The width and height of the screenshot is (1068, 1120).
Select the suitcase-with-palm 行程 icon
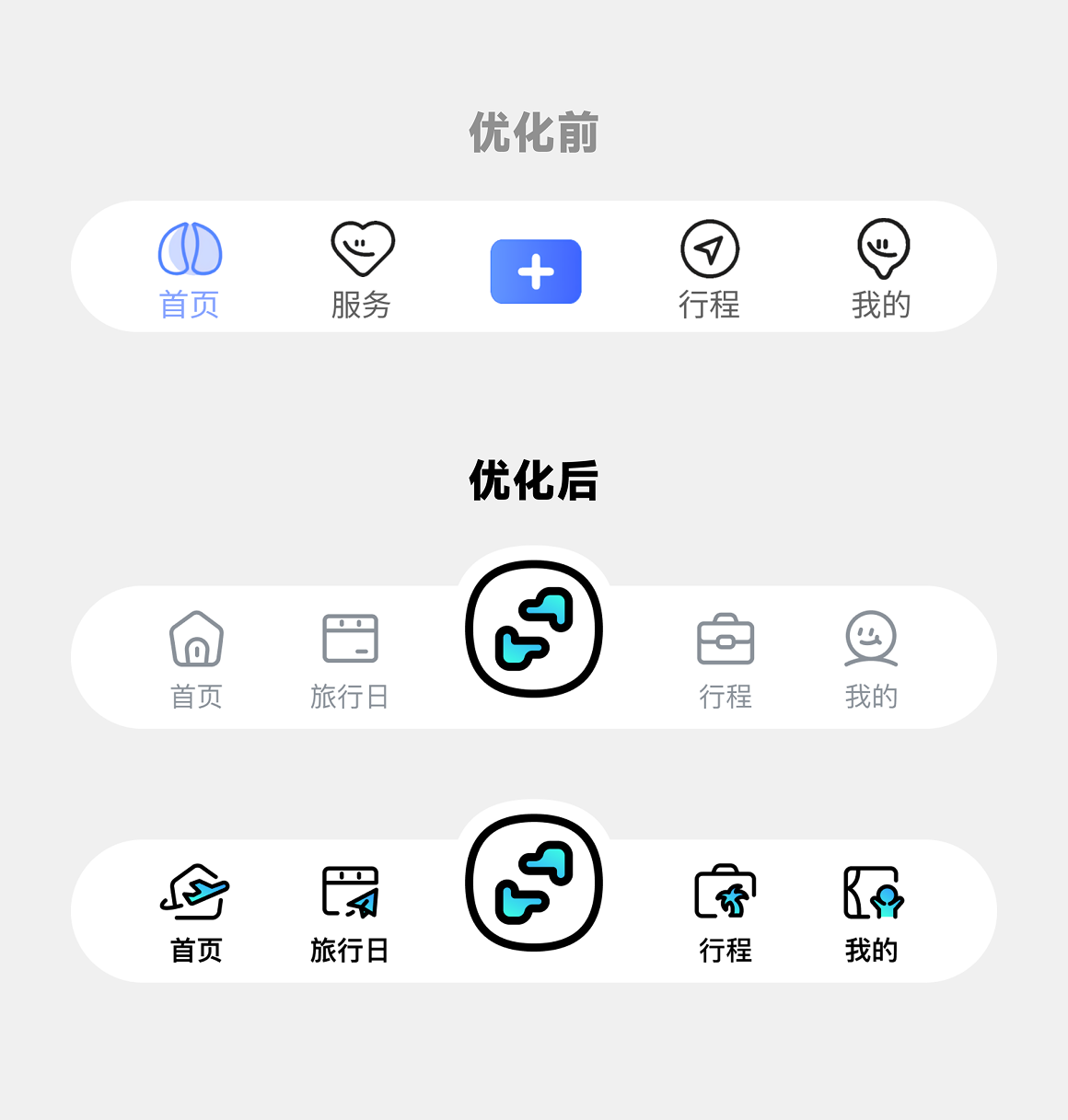[726, 891]
